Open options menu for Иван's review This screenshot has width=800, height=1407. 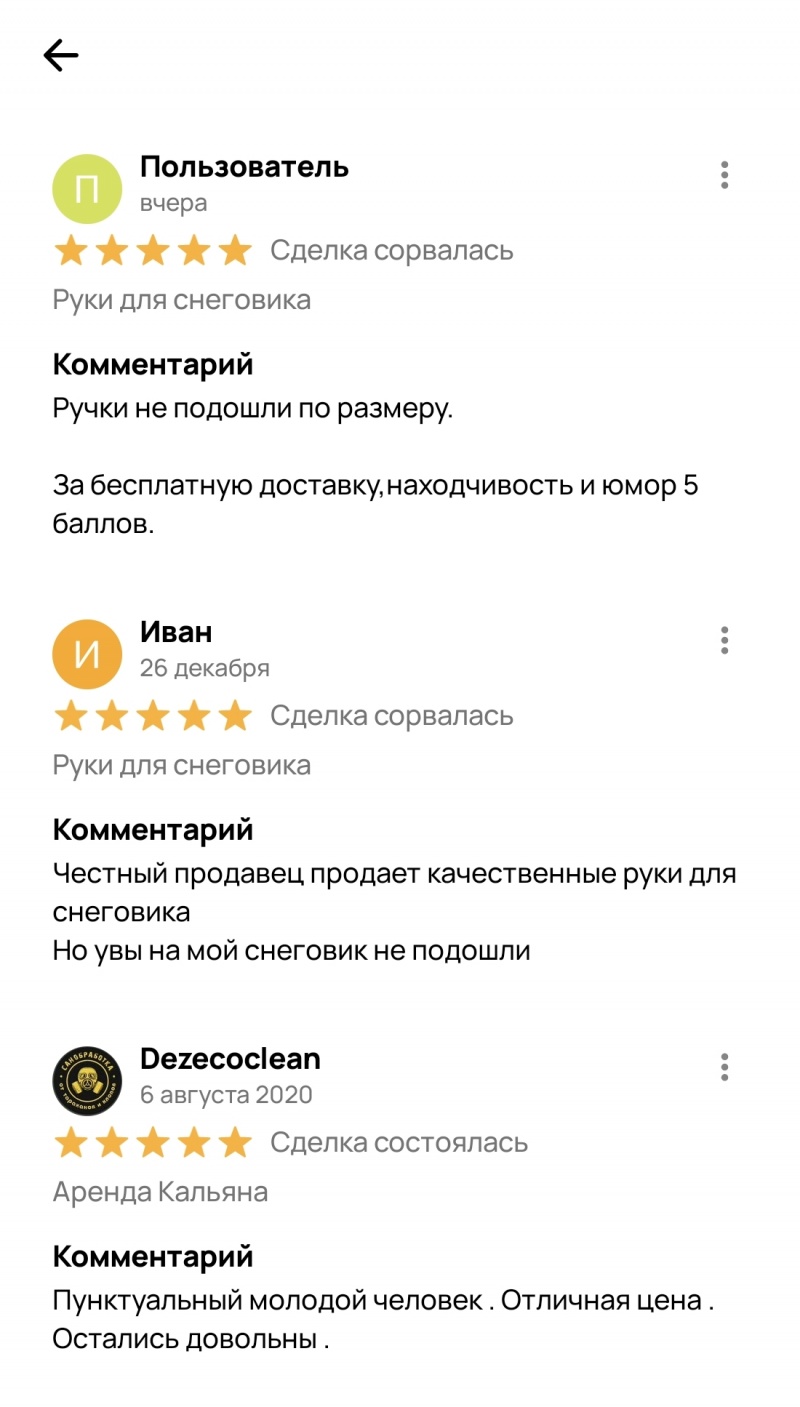click(724, 640)
